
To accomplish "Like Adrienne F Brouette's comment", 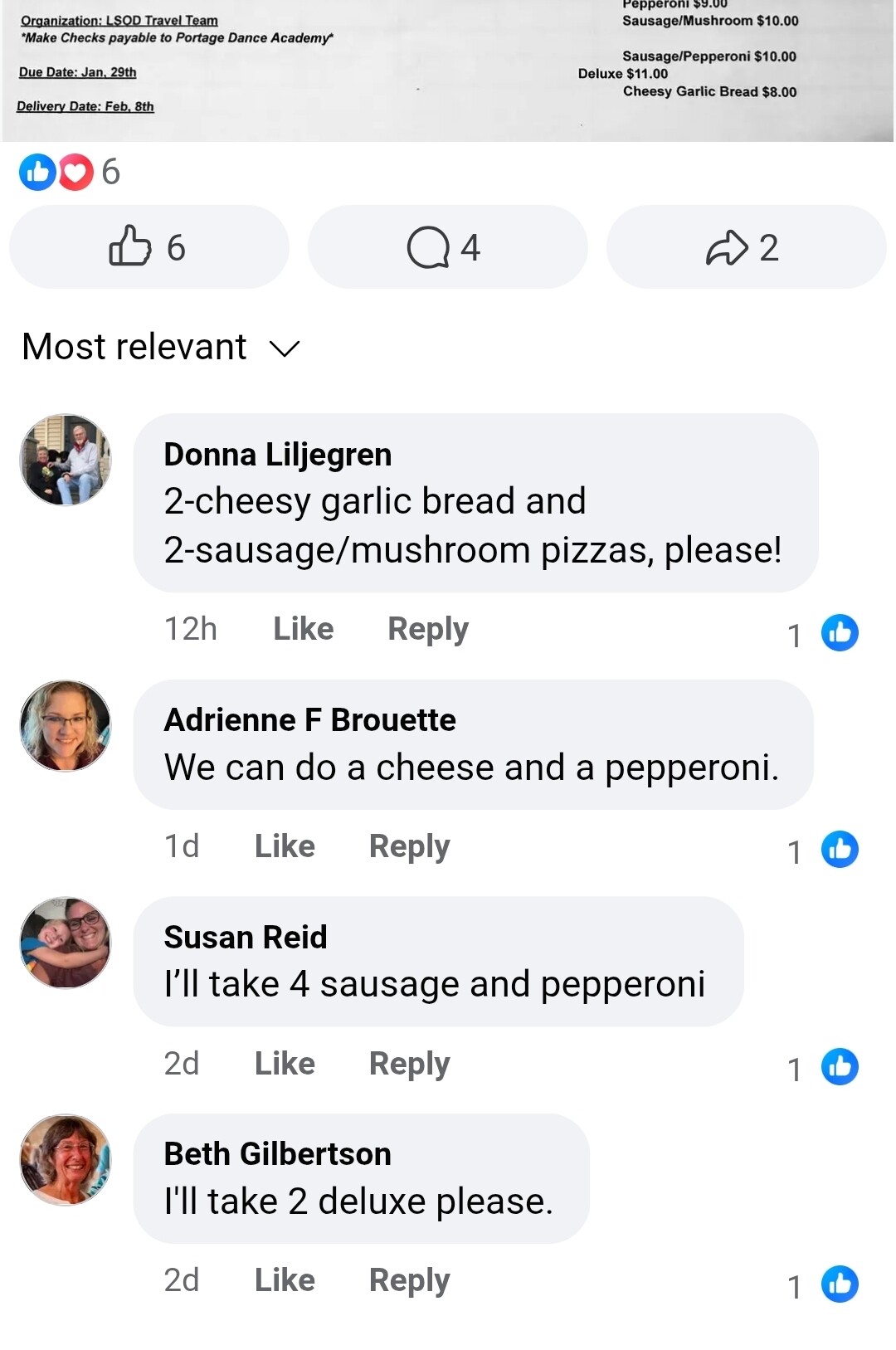I will [x=285, y=846].
